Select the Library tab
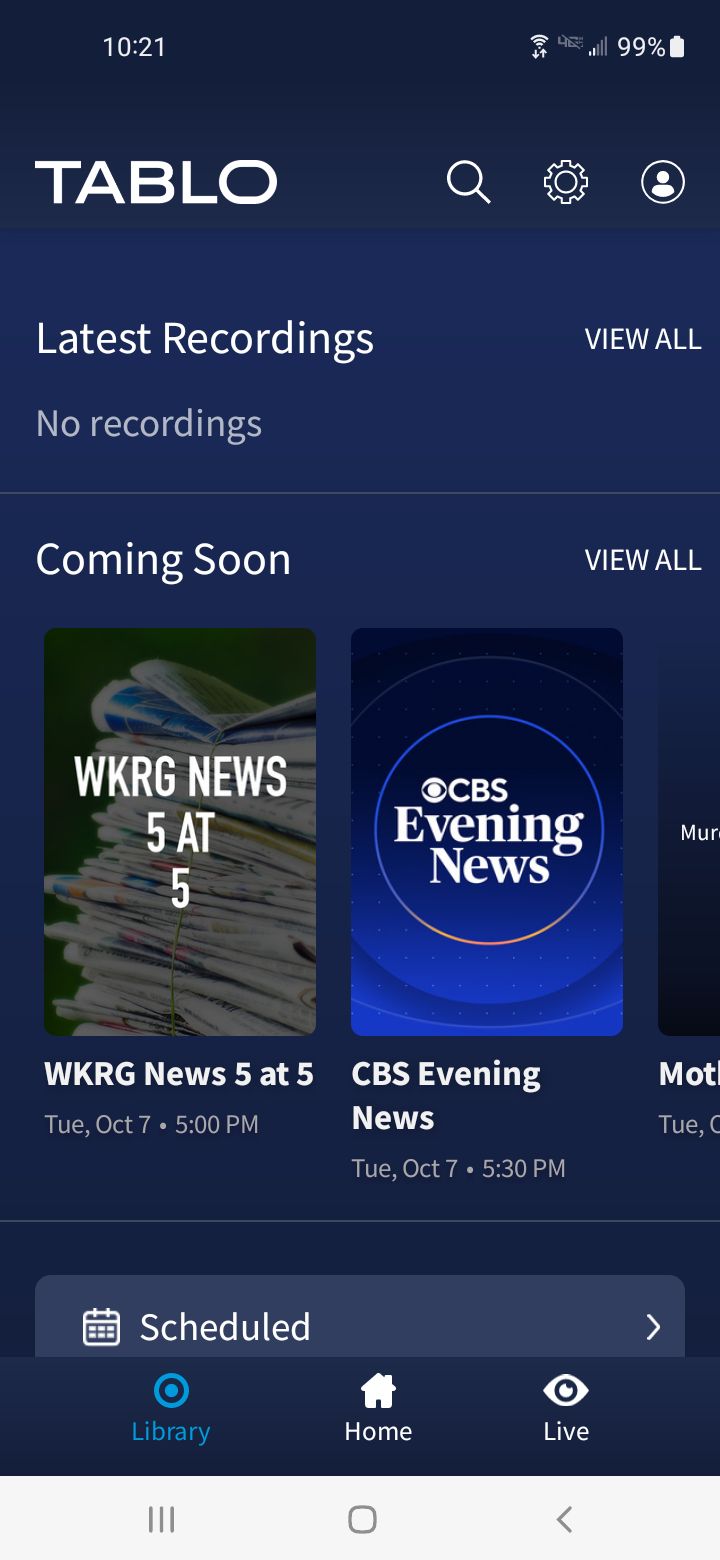Viewport: 720px width, 1560px height. coord(171,1409)
